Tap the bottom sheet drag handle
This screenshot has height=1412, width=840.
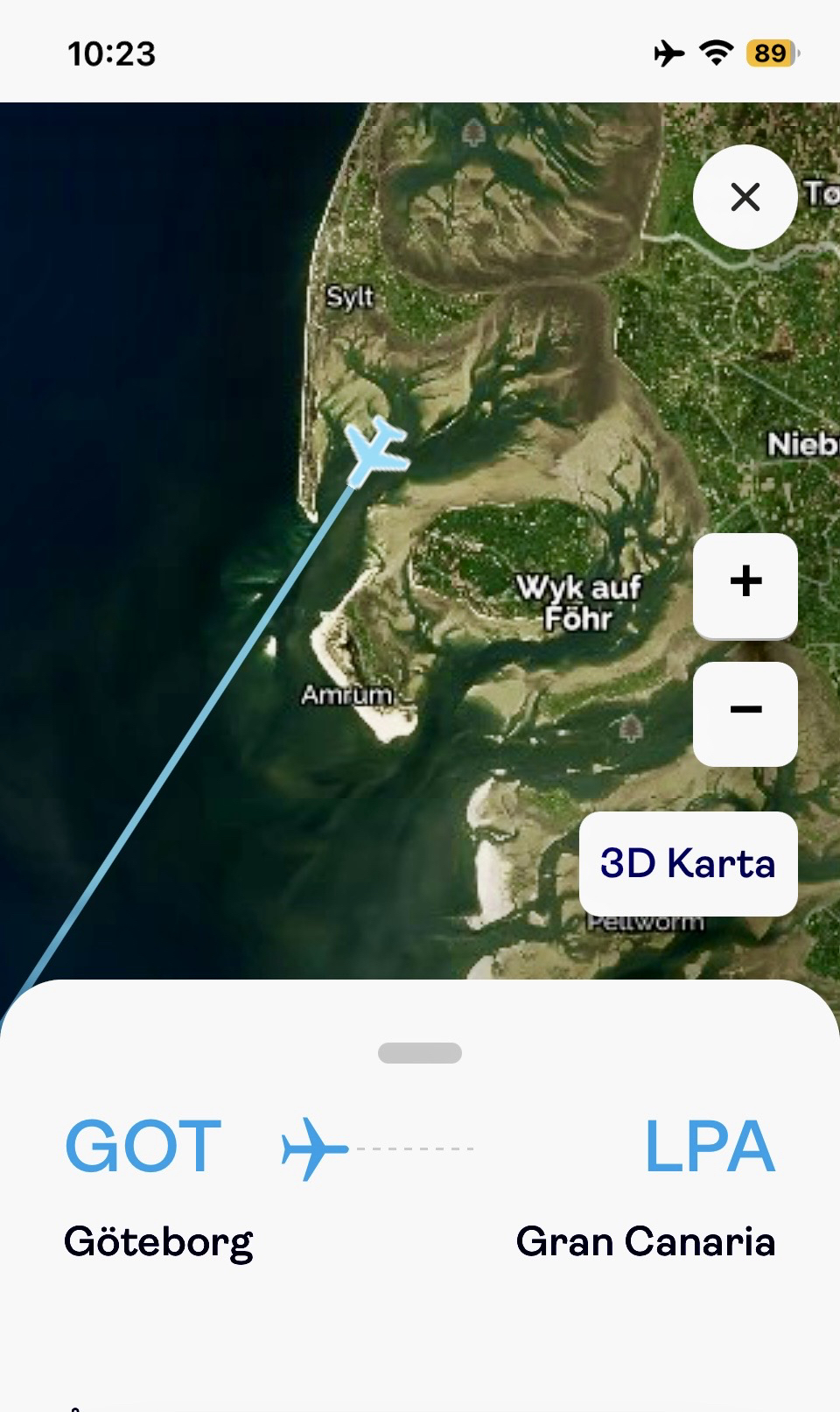coord(420,1053)
